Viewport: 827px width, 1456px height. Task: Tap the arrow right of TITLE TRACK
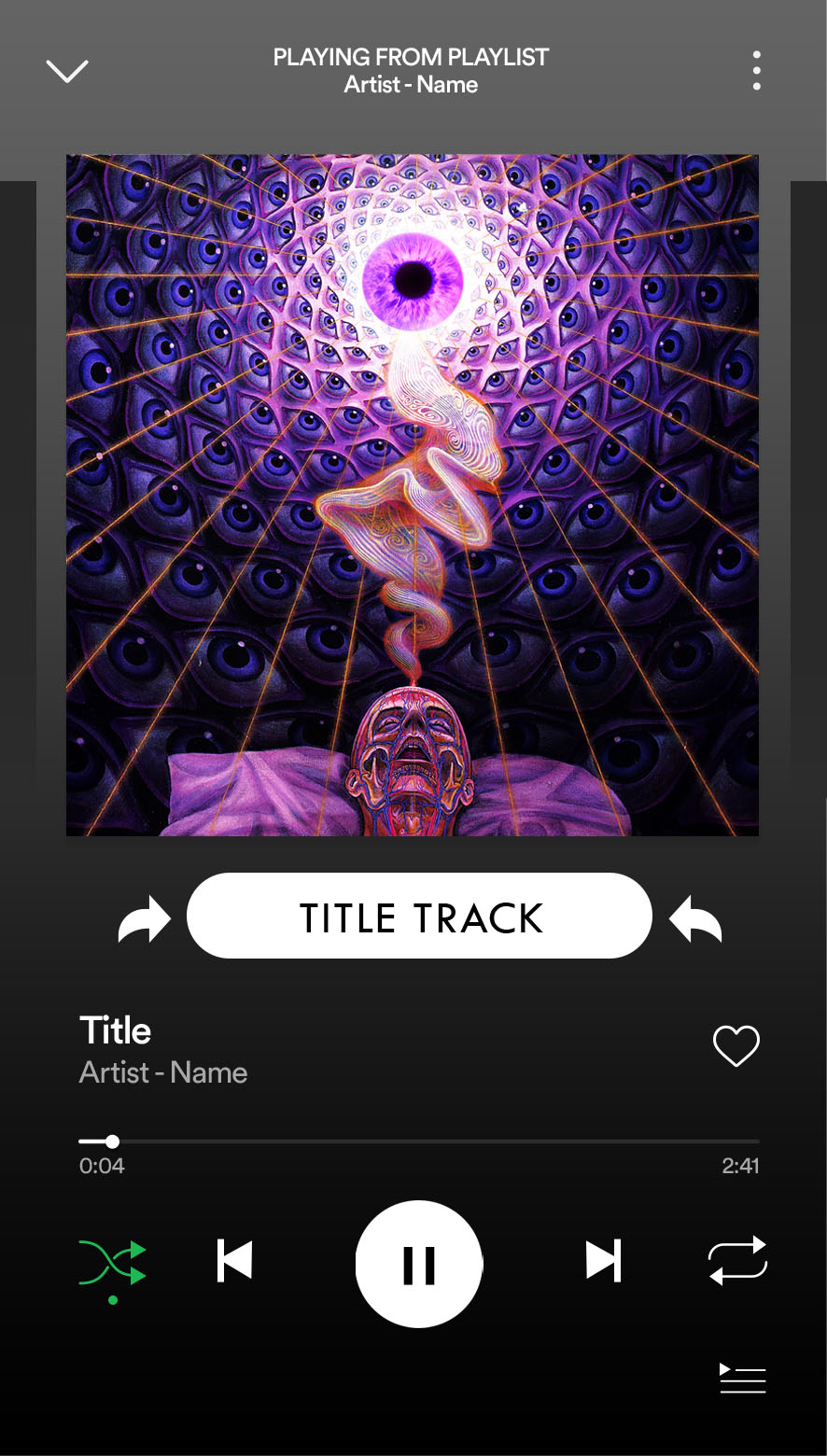pos(695,920)
